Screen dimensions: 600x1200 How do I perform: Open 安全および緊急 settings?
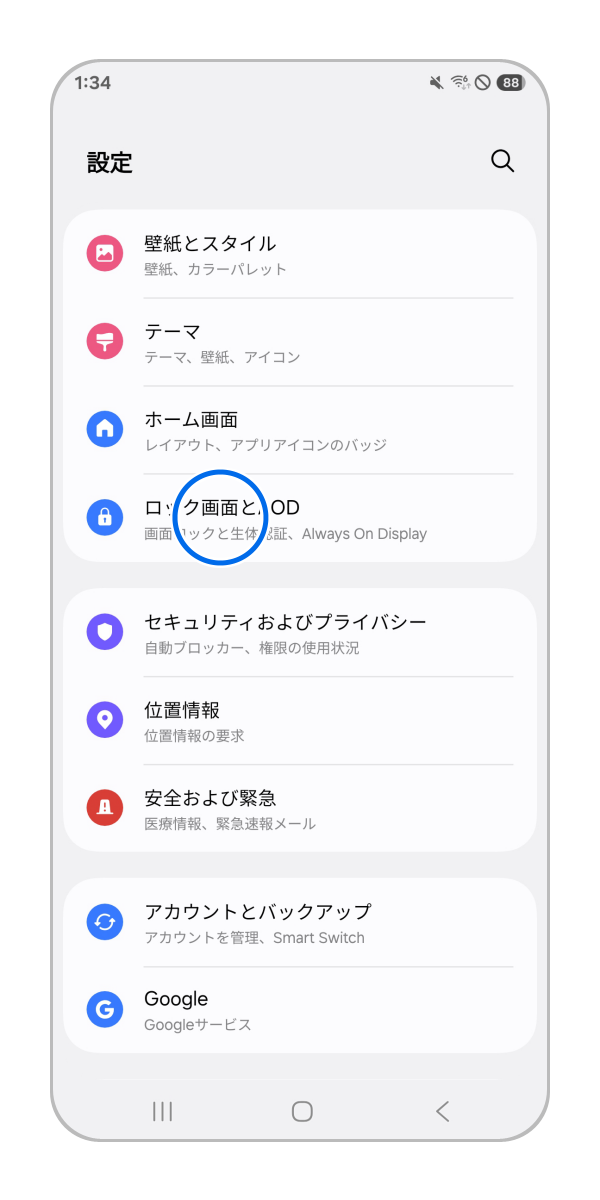click(x=300, y=809)
